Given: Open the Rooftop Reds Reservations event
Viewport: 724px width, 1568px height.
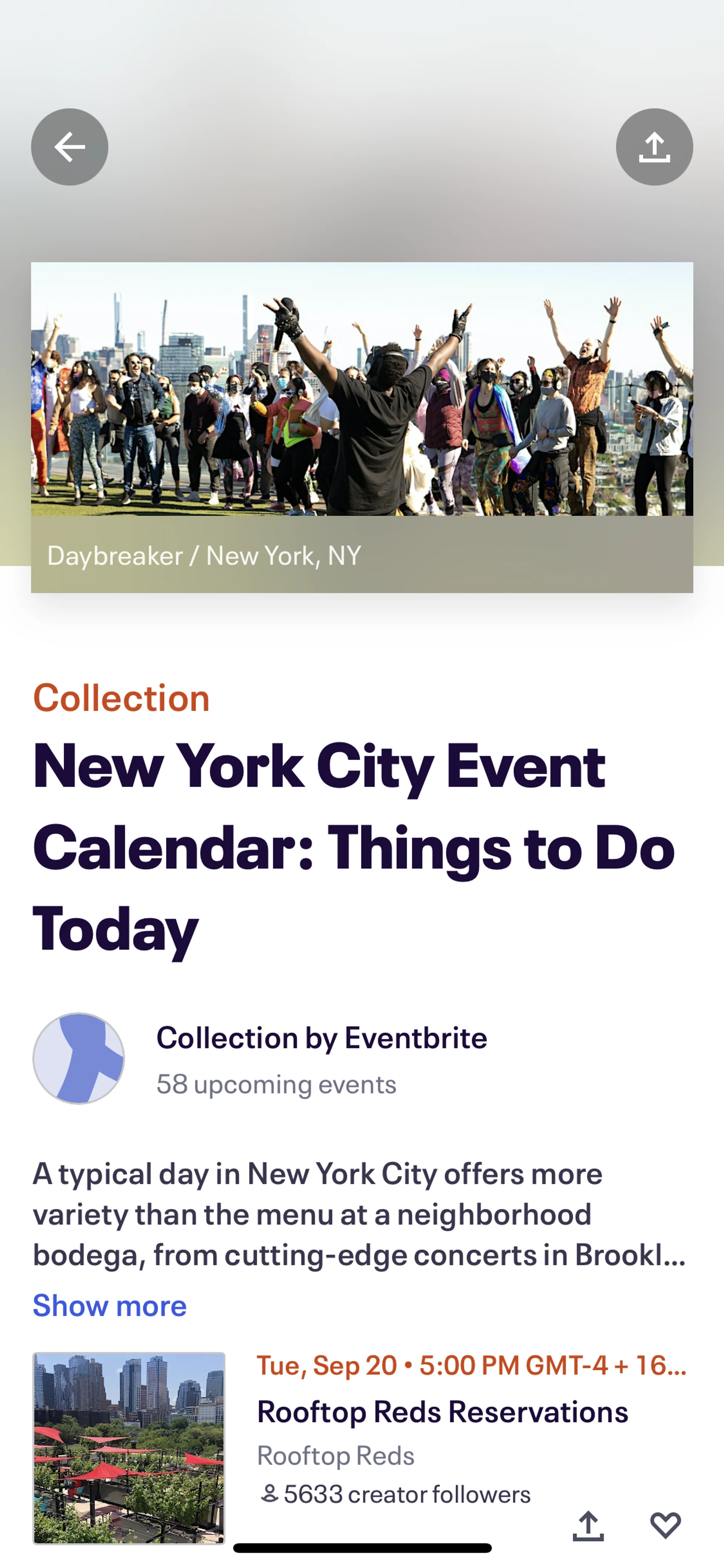Looking at the screenshot, I should 442,1411.
